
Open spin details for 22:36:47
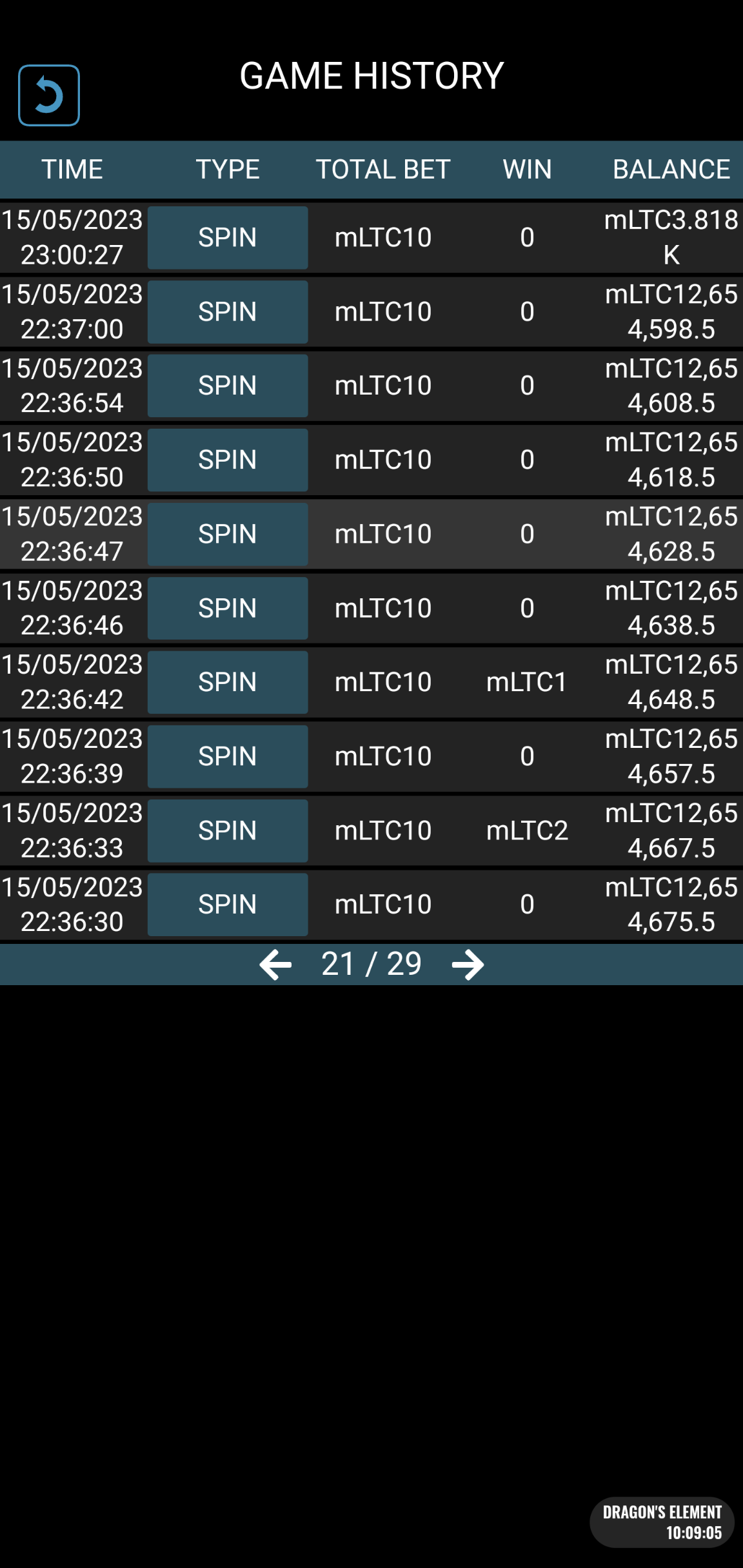tap(228, 534)
